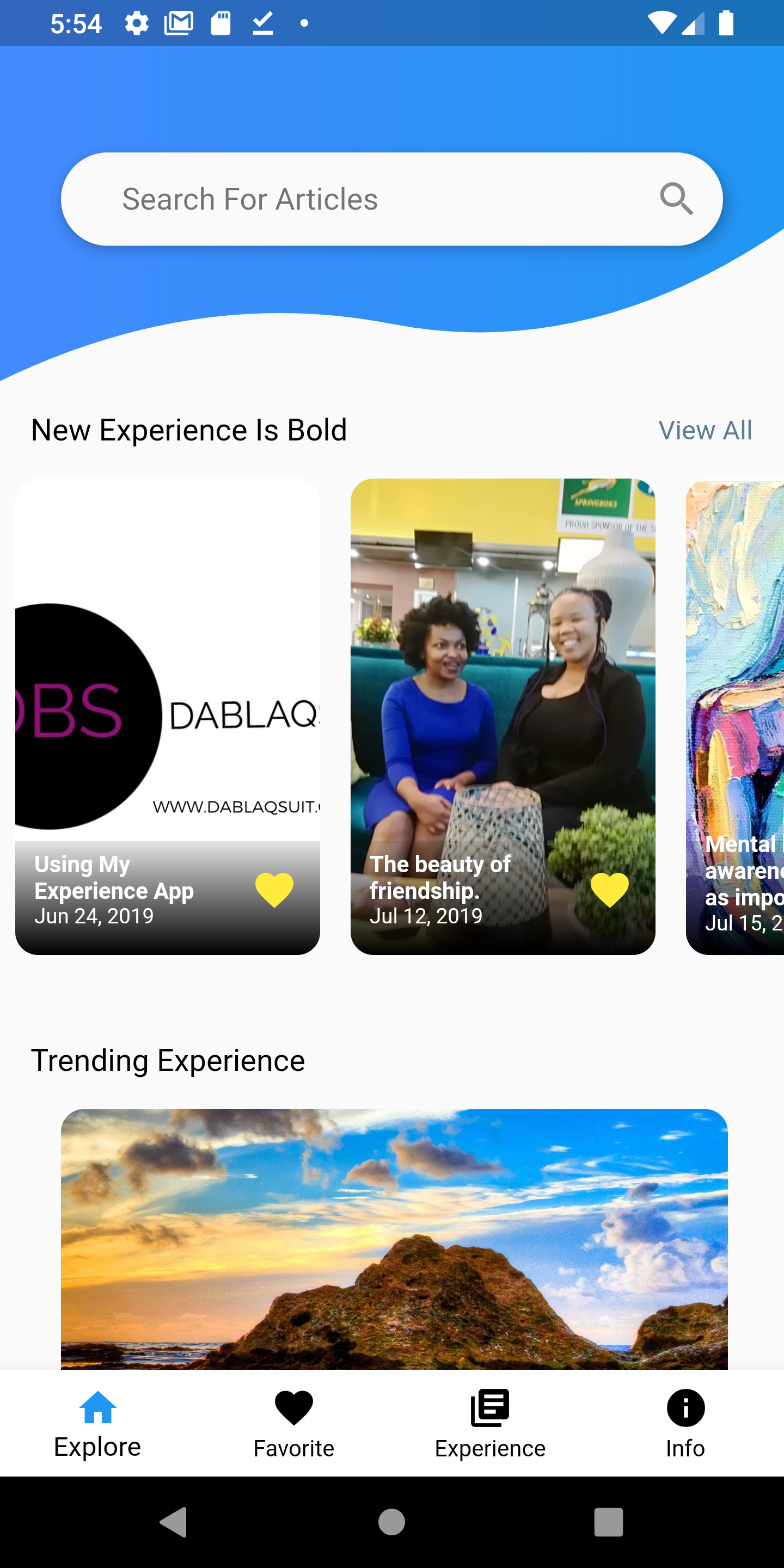Screen dimensions: 784x1568
Task: Go to the Experience tab
Action: (490, 1424)
